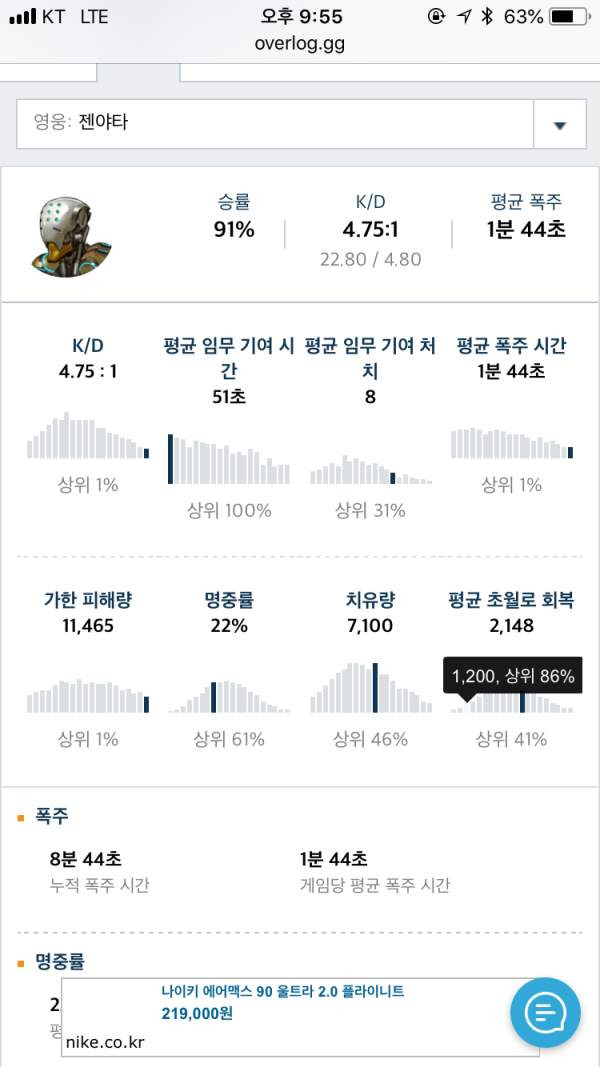Screen dimensions: 600x1067
Task: Tap the highlighted bar in 명중률 chart
Action: pyautogui.click(x=214, y=697)
